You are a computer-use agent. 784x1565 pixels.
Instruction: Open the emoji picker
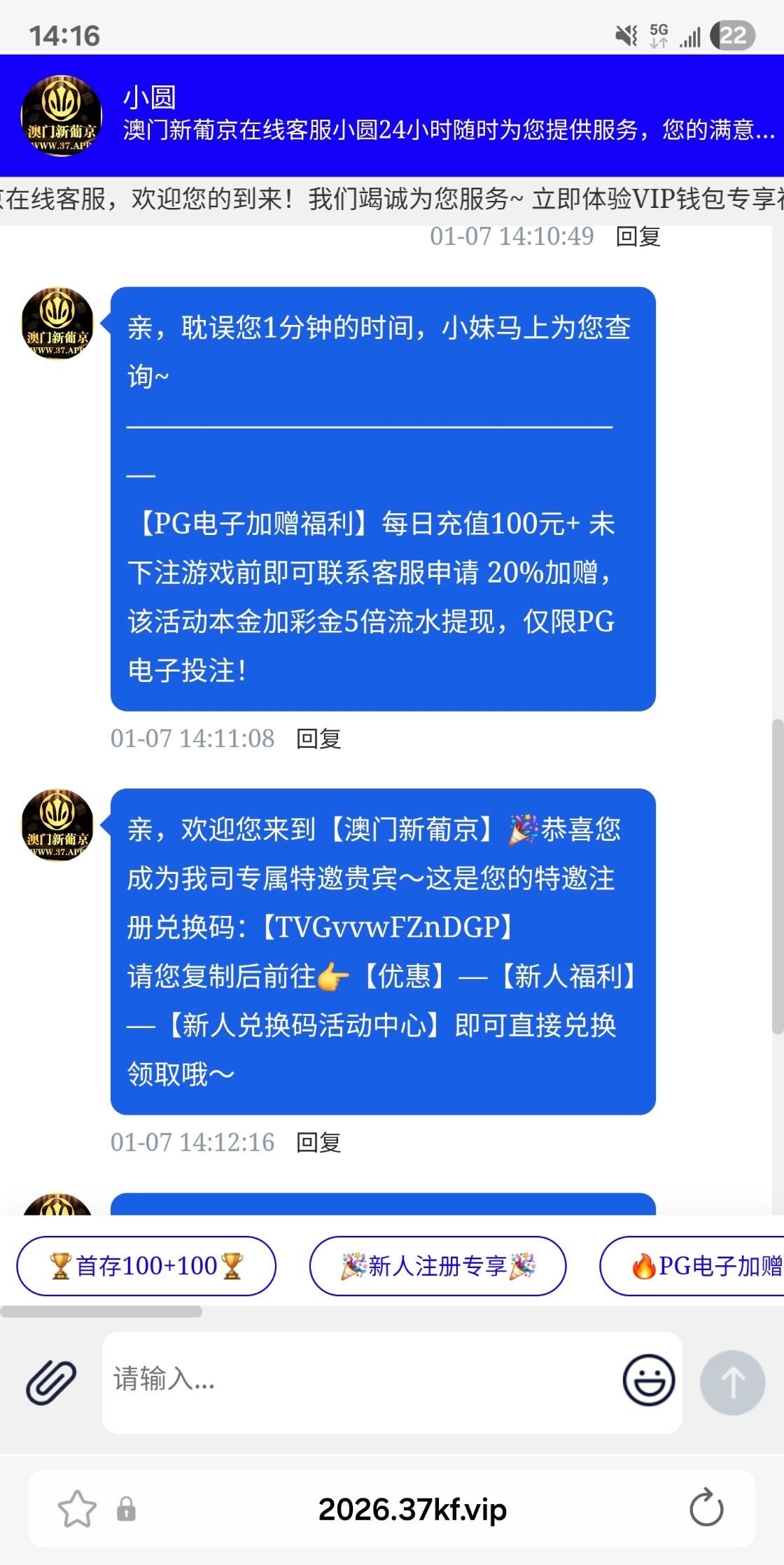point(648,1380)
